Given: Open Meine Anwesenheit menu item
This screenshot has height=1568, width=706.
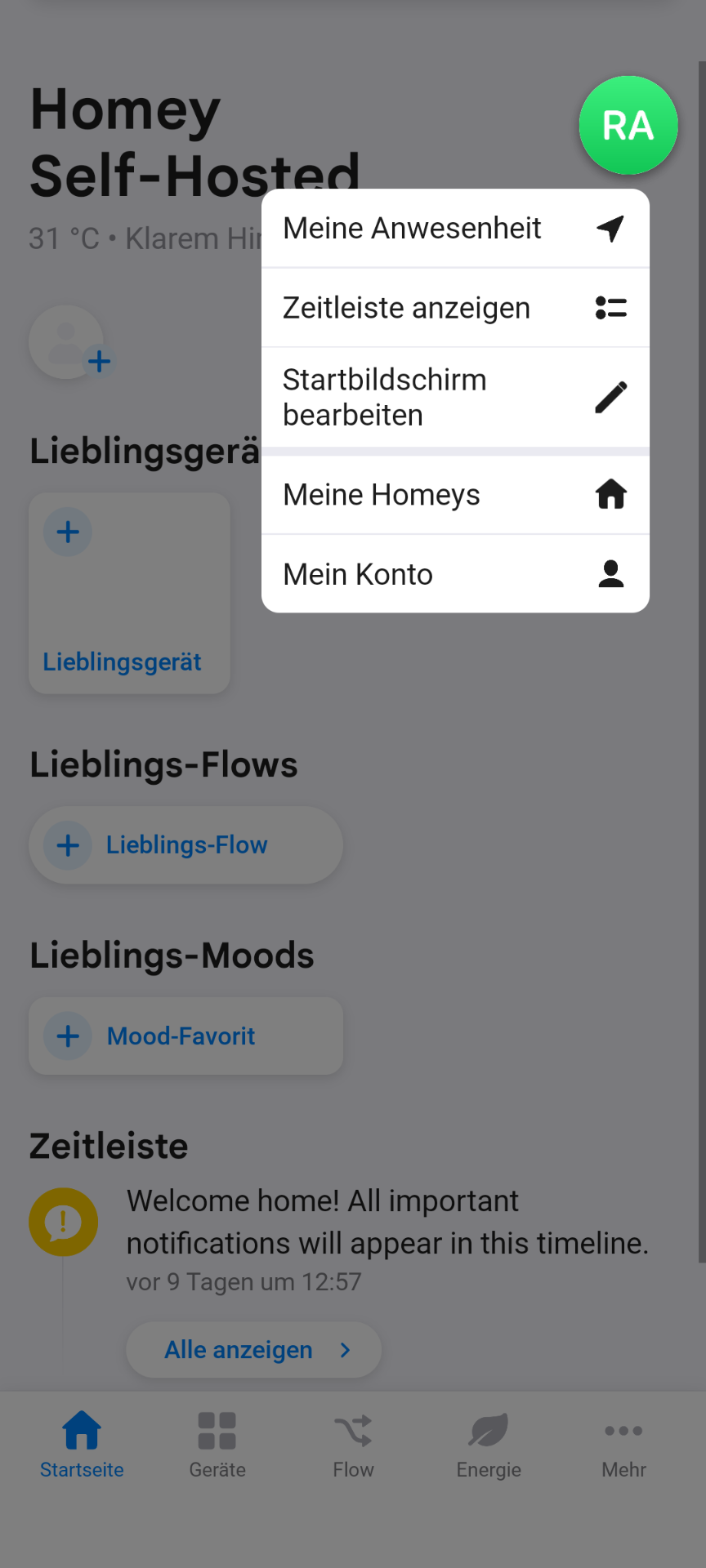Looking at the screenshot, I should click(x=454, y=229).
